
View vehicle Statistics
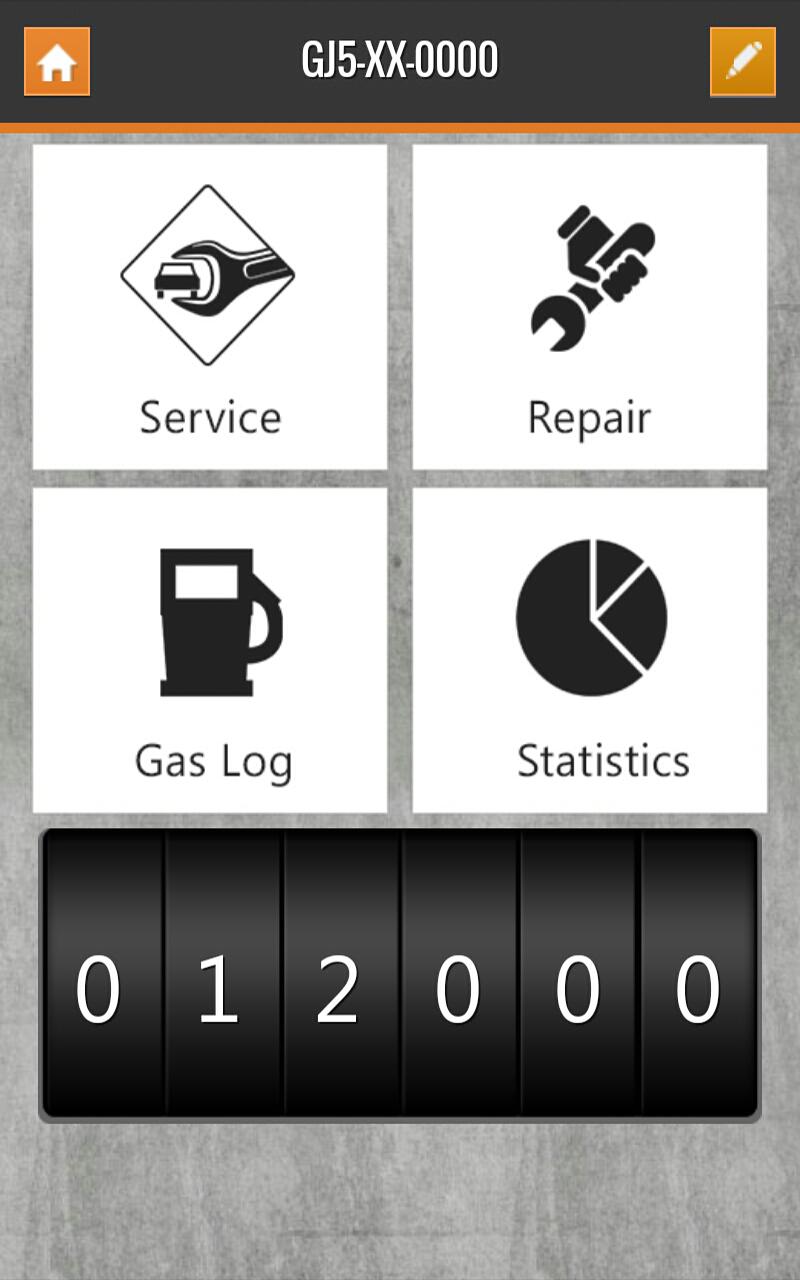click(x=590, y=648)
